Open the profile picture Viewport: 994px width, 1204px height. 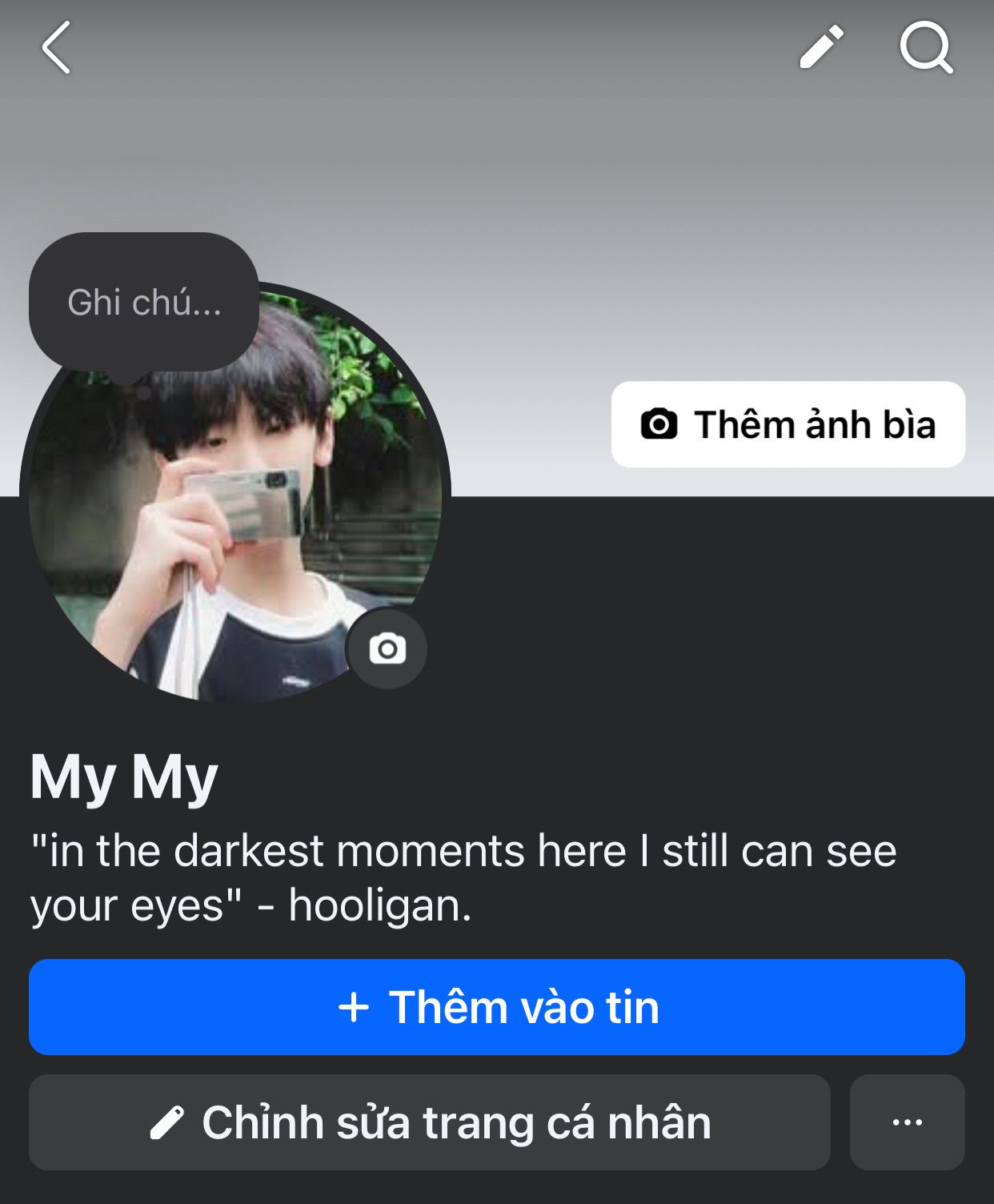[232, 520]
